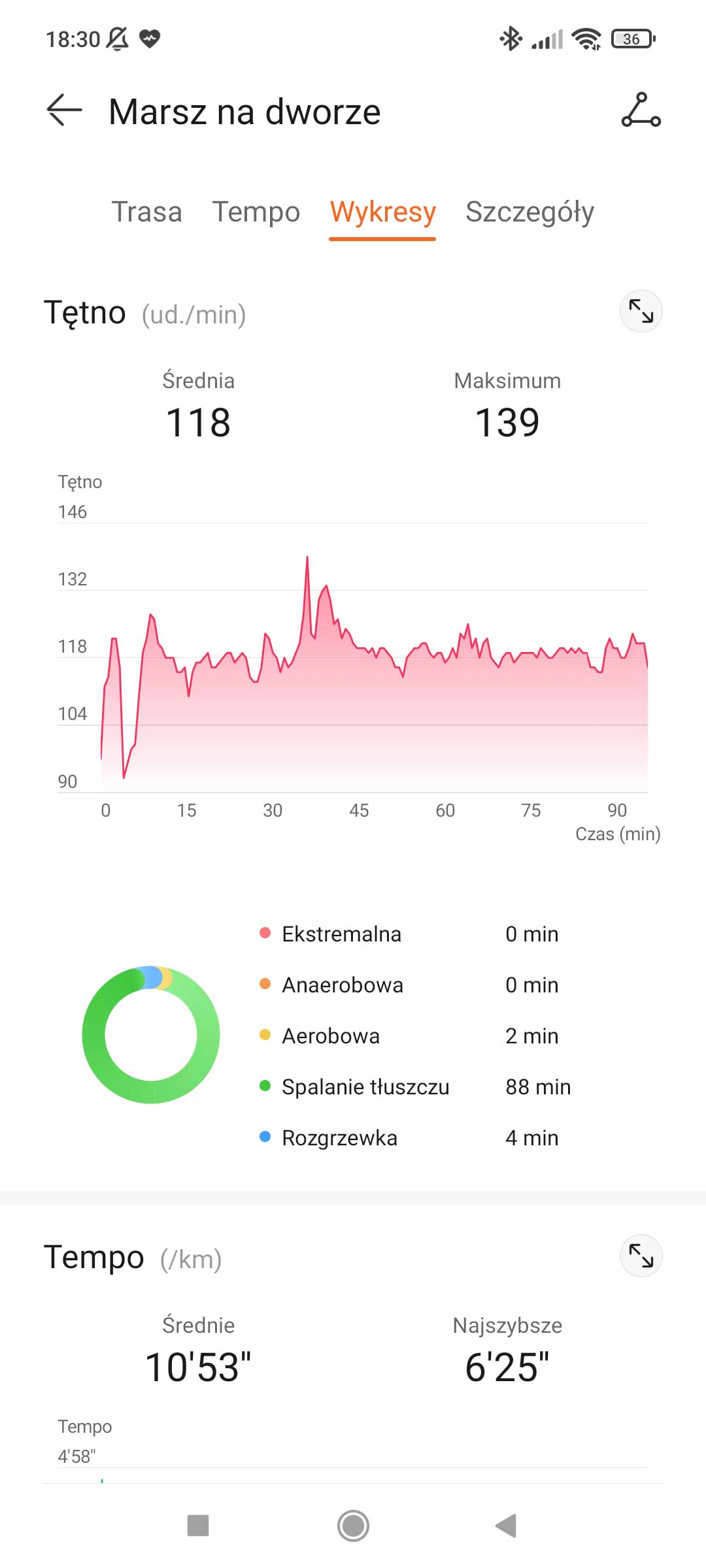Select the Wykresy tab
Viewport: 706px width, 1568px height.
pos(382,212)
